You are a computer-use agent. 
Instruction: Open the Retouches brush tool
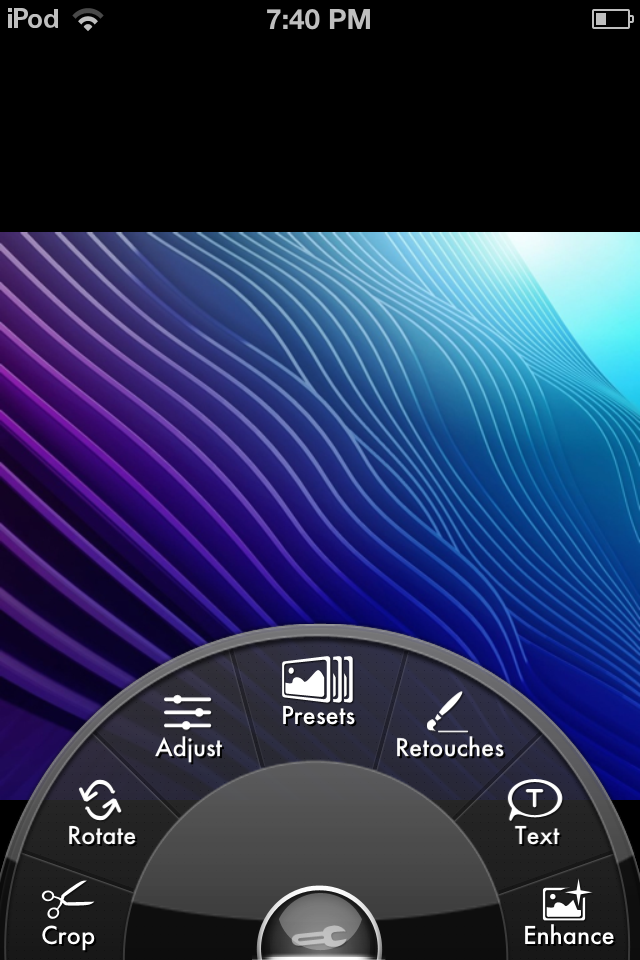[x=449, y=726]
